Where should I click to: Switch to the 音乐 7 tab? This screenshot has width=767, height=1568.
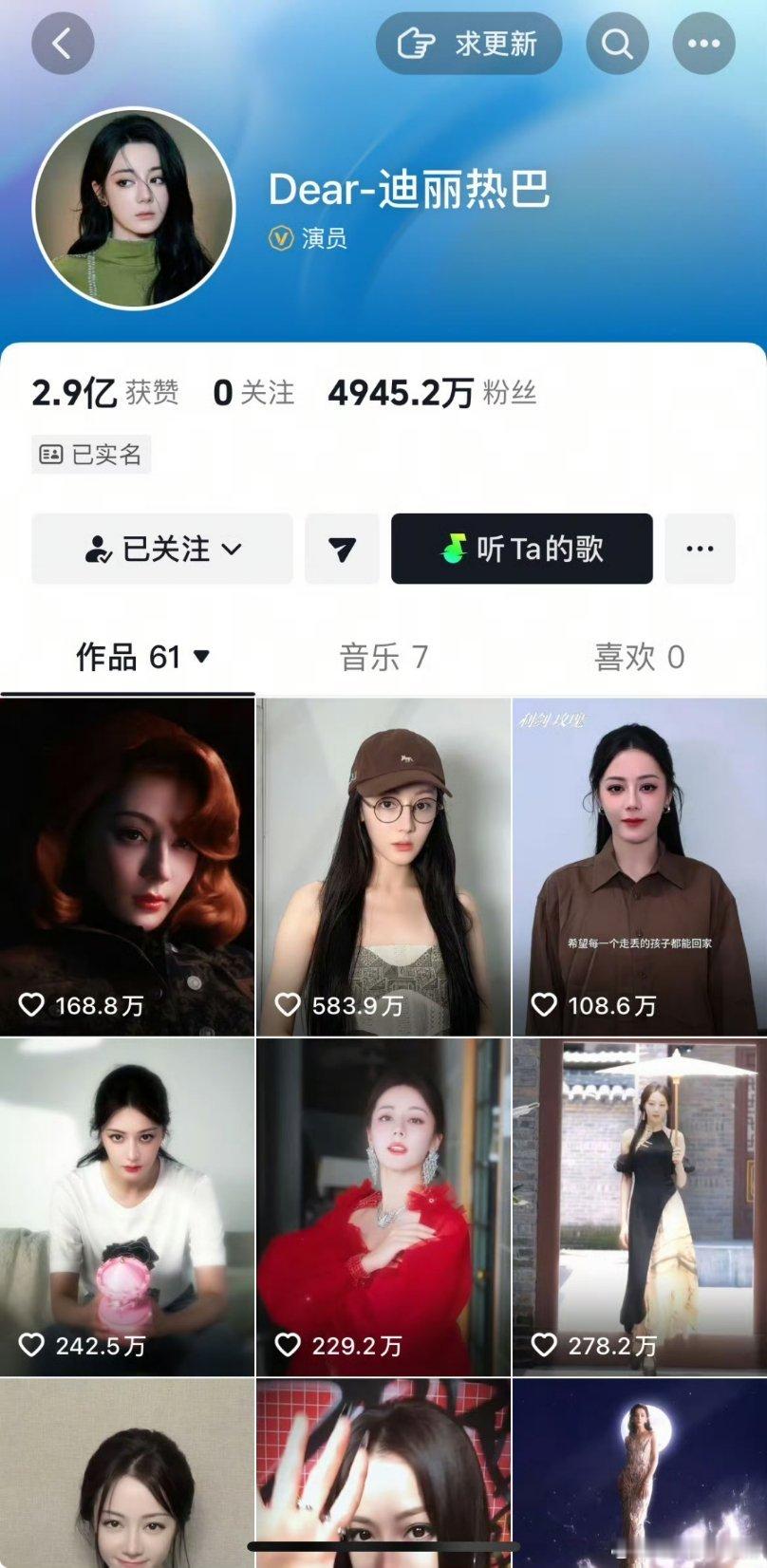click(383, 657)
